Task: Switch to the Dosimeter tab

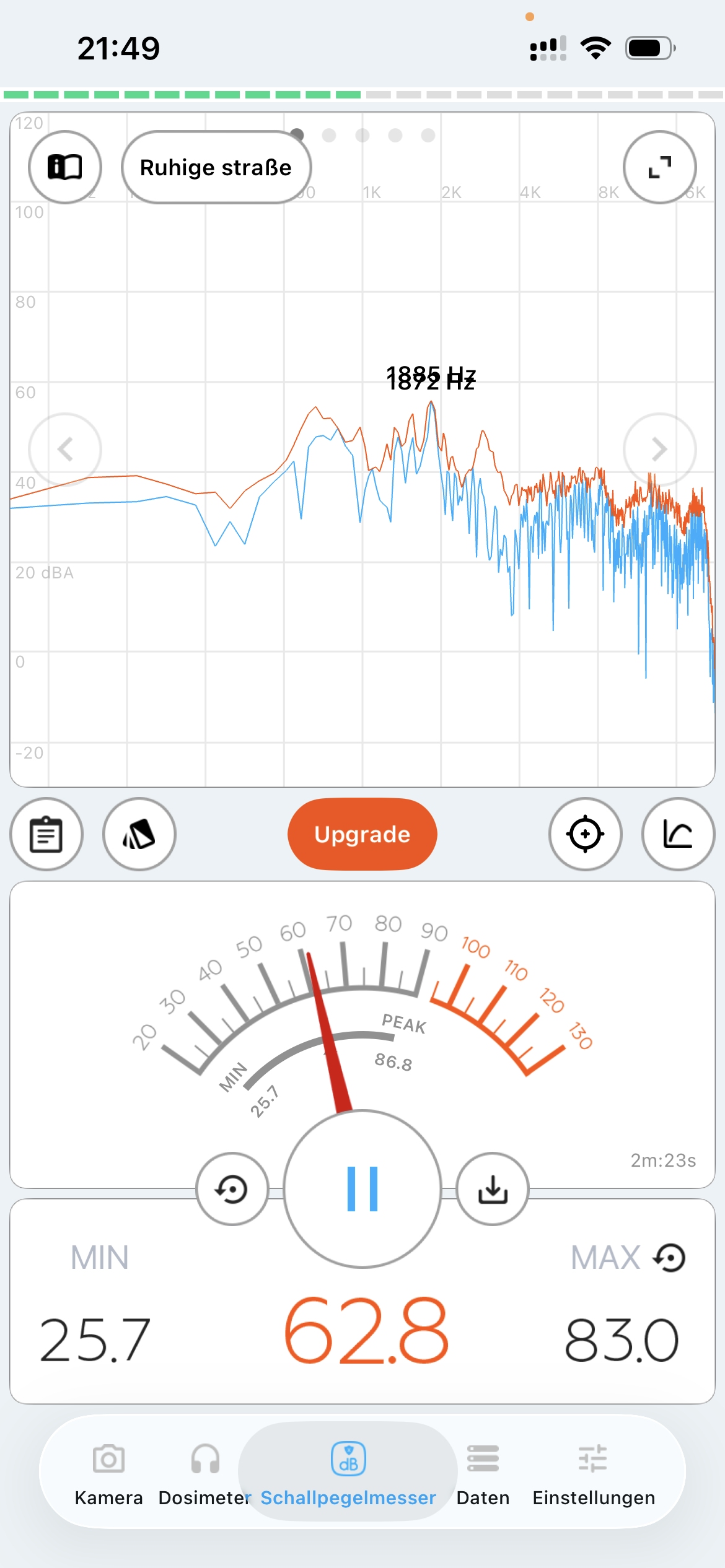Action: (204, 1474)
